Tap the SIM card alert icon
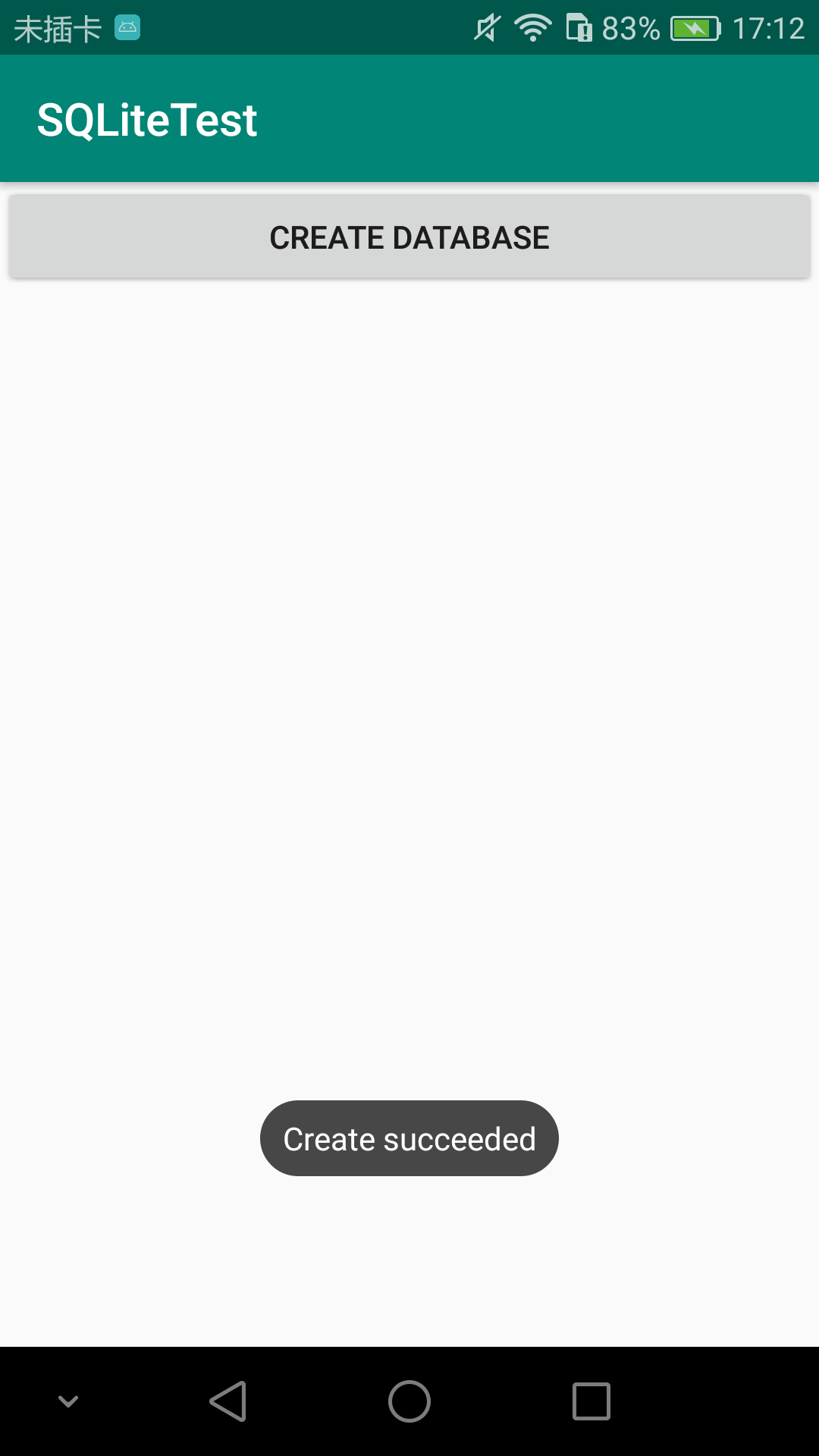The image size is (819, 1456). point(580,28)
